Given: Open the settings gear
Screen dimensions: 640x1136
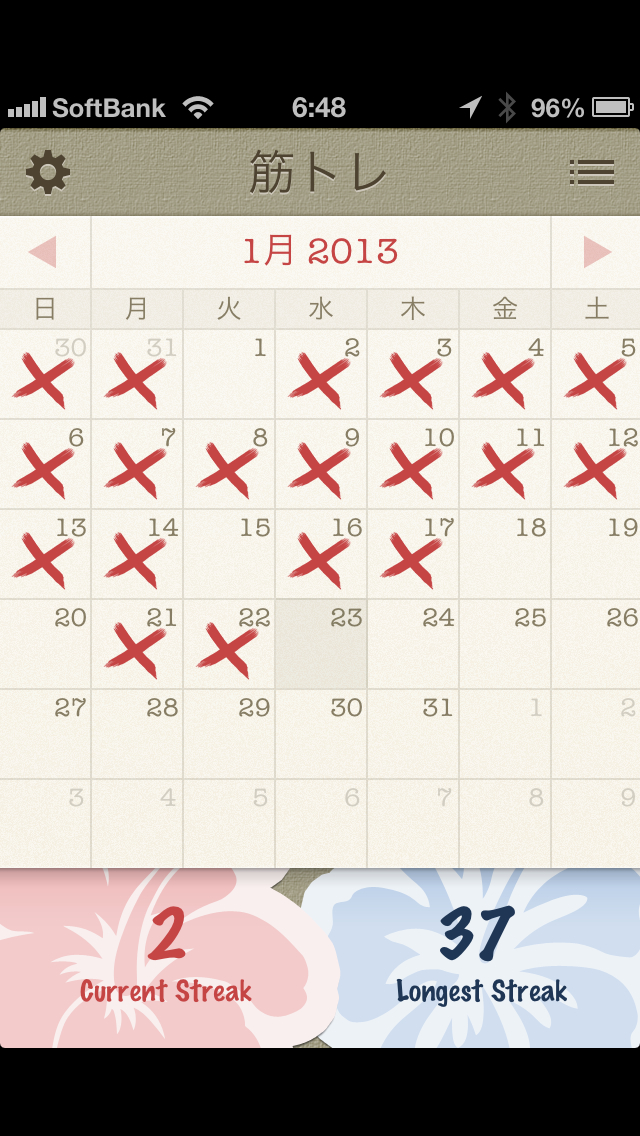Looking at the screenshot, I should [x=48, y=173].
